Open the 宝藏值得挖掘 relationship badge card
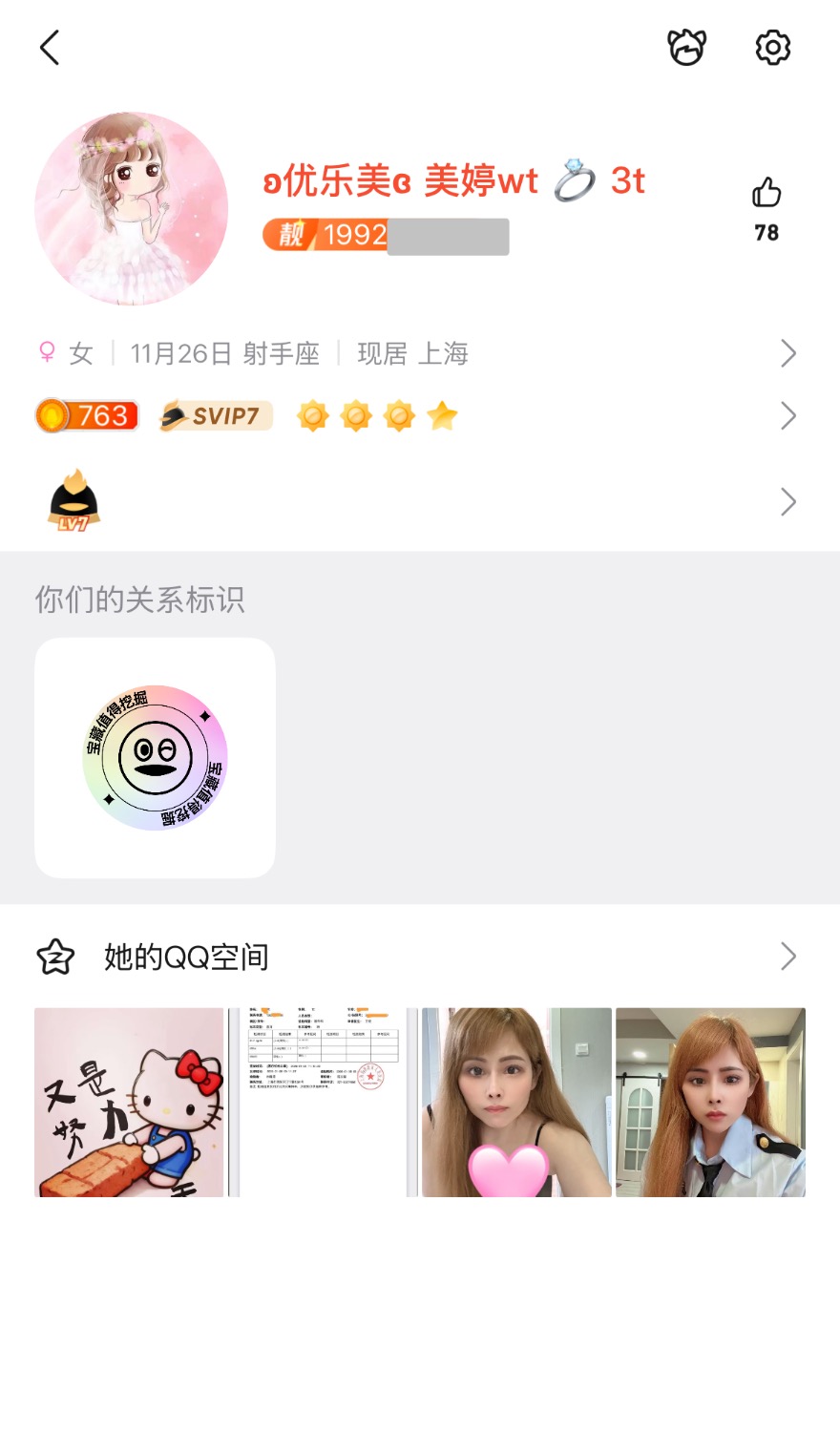 coord(155,757)
